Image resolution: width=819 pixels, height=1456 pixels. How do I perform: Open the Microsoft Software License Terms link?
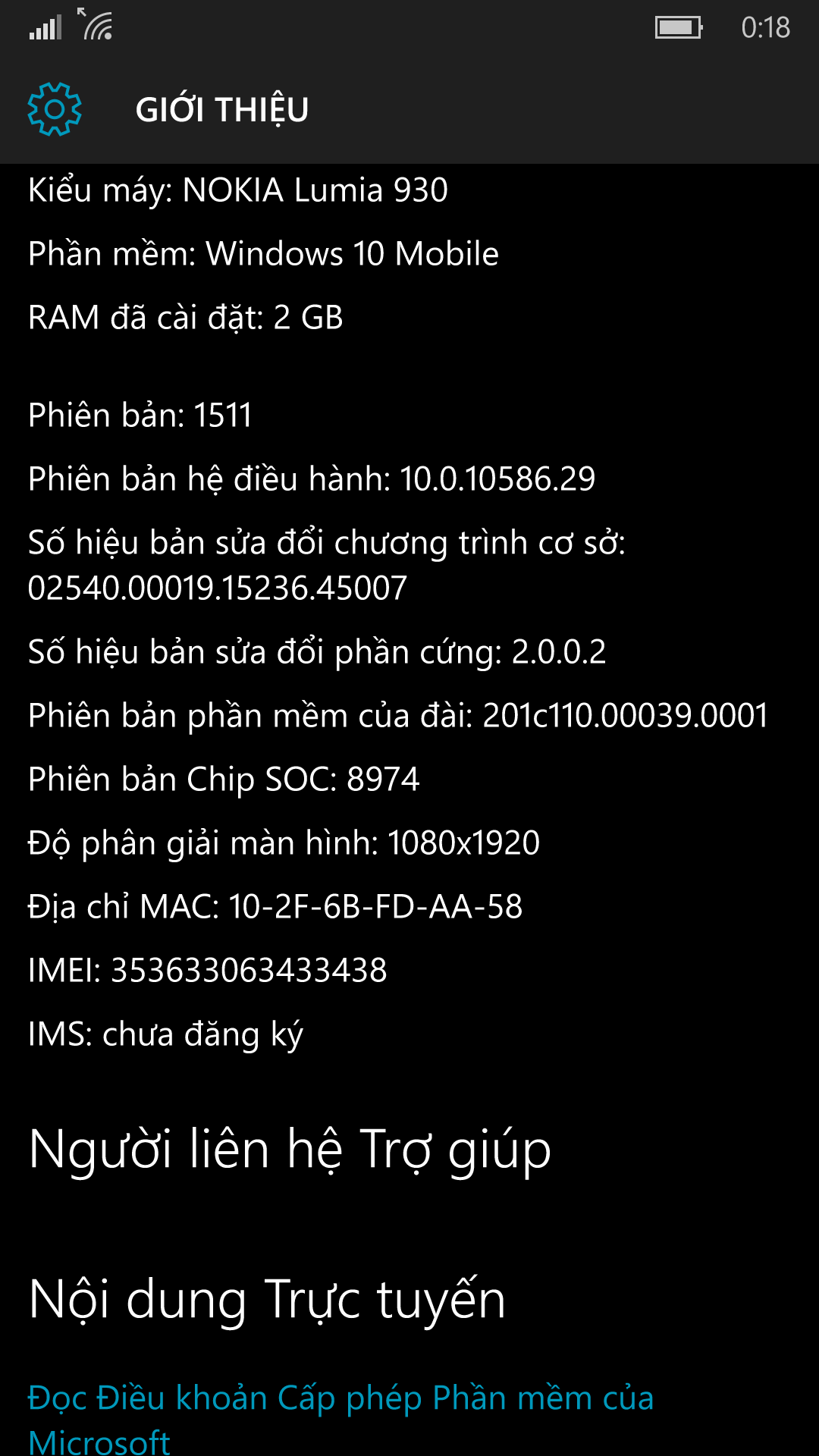coord(340,1418)
